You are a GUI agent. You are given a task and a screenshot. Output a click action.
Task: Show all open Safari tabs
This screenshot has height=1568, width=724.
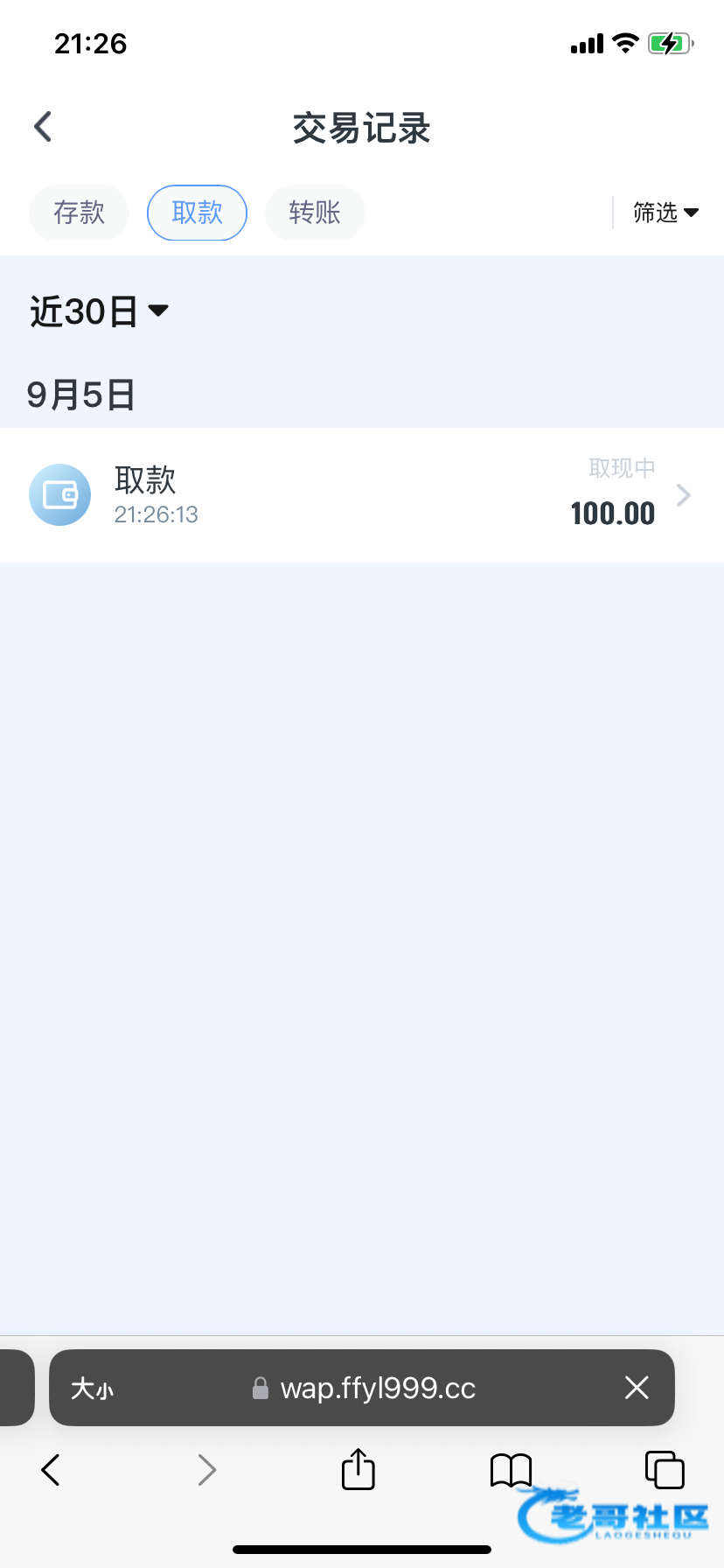point(664,1470)
